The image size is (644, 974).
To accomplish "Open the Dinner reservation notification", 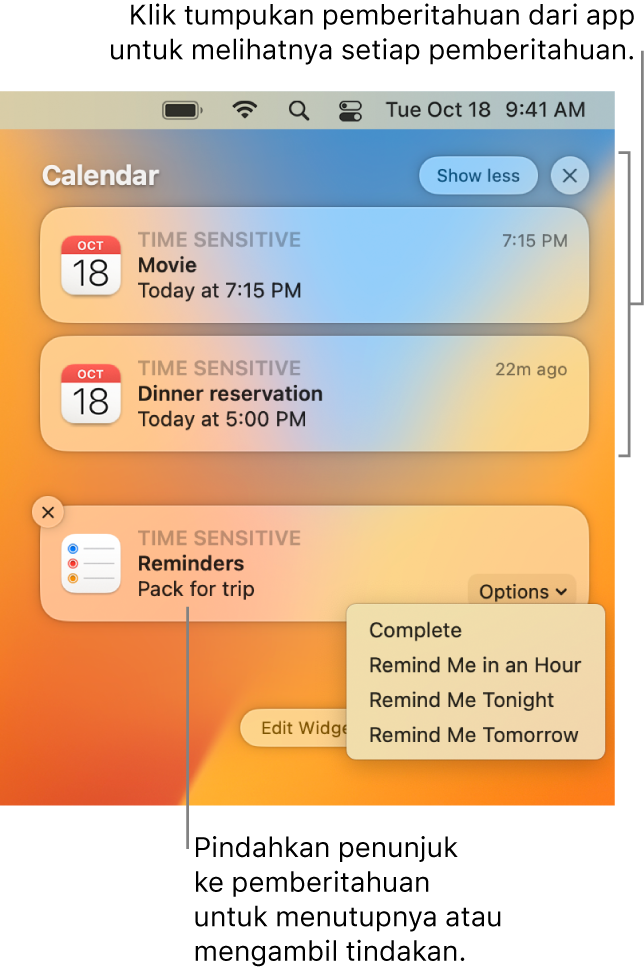I will point(314,393).
